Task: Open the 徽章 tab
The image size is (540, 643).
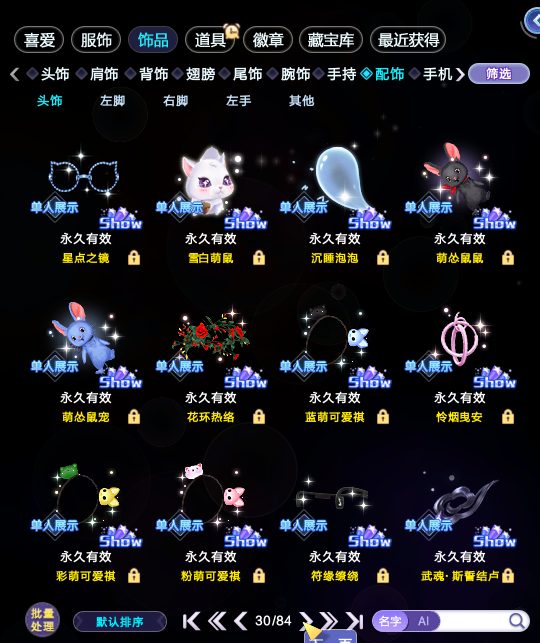Action: pos(268,40)
